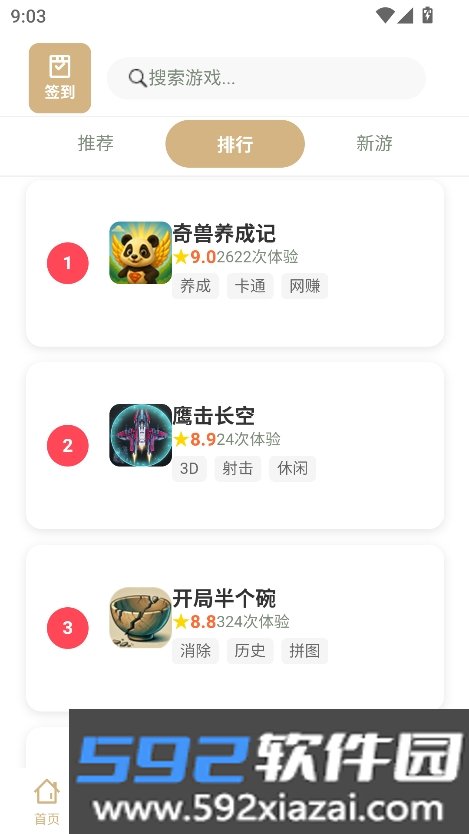Tap the 签到 check-in button
Viewport: 469px width, 834px height.
point(60,78)
